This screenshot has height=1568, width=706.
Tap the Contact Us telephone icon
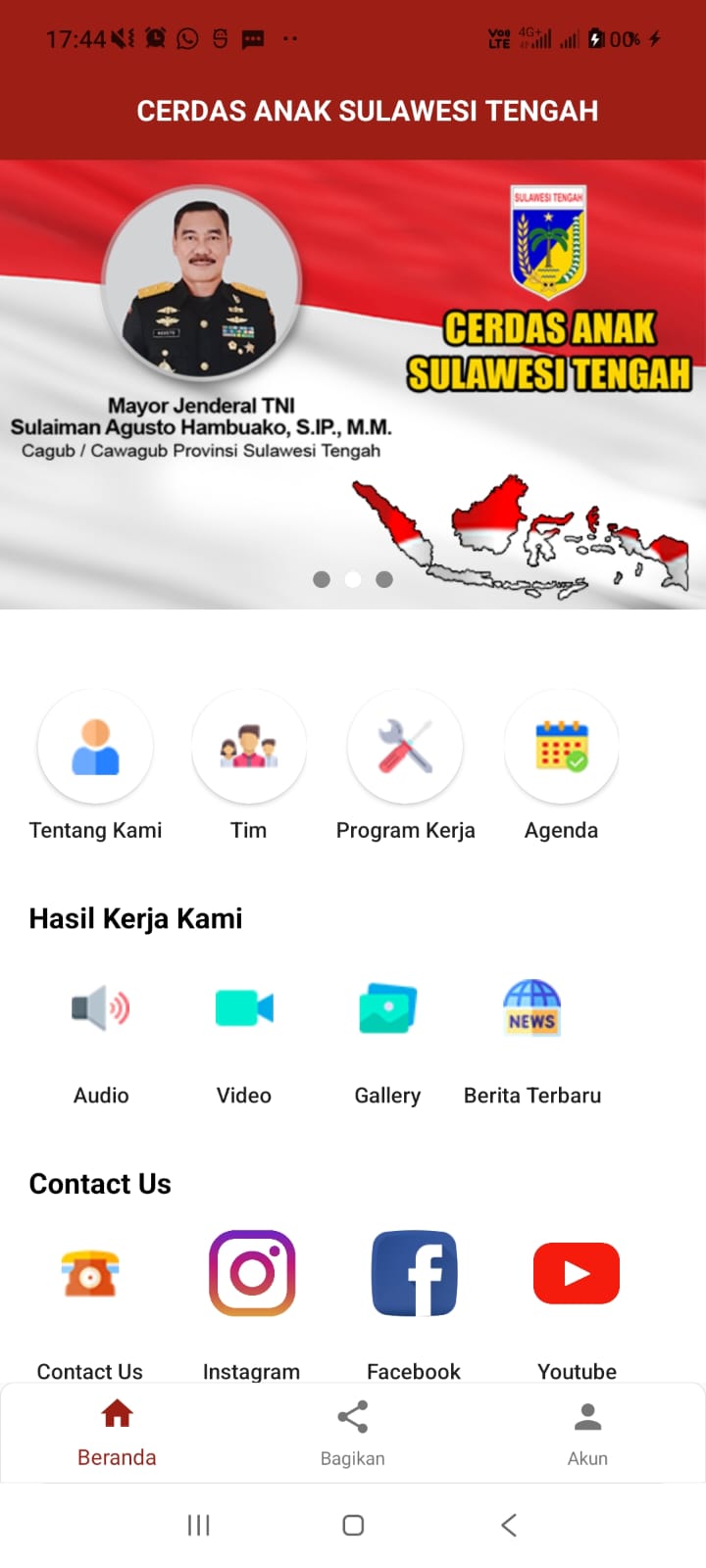(x=90, y=1273)
